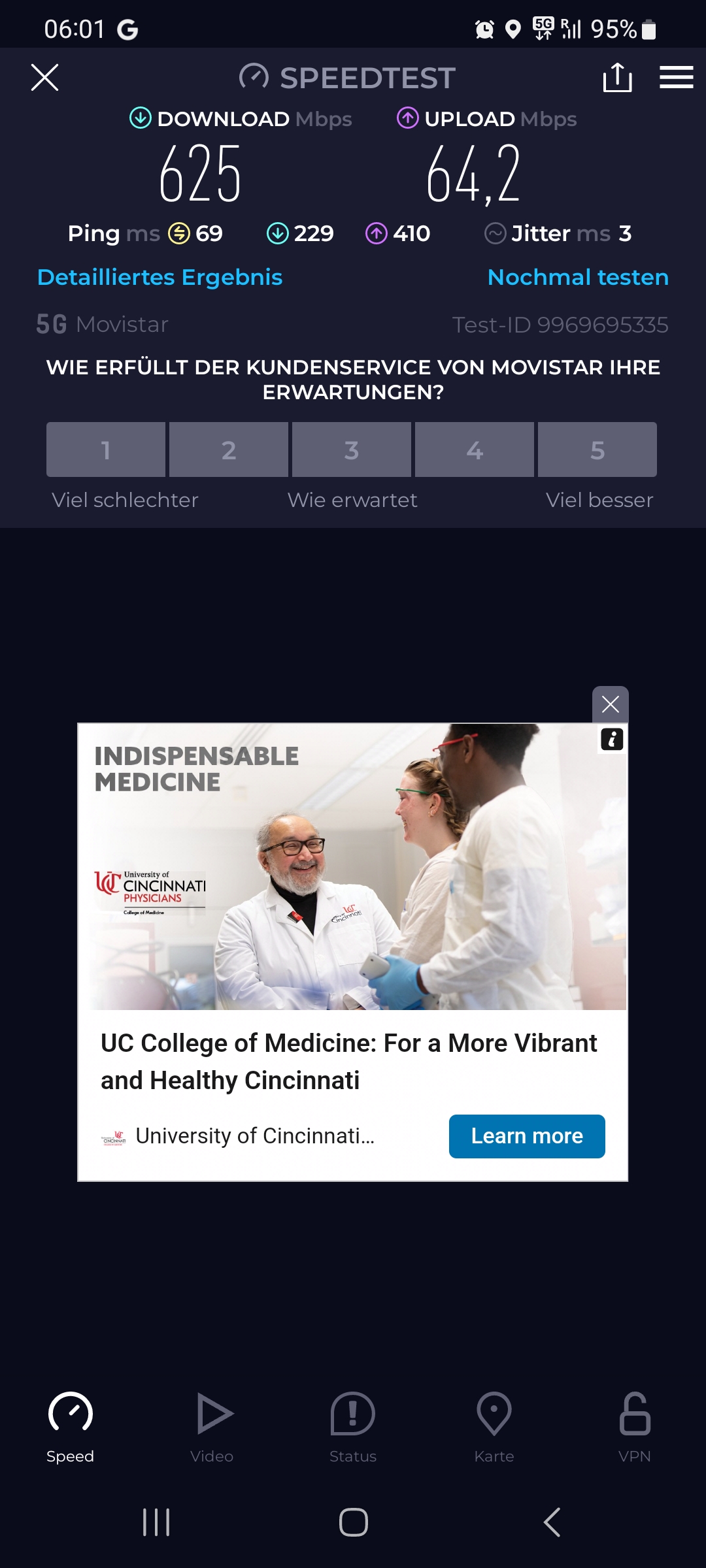706x1568 pixels.
Task: Open the ad info icon
Action: (x=612, y=740)
